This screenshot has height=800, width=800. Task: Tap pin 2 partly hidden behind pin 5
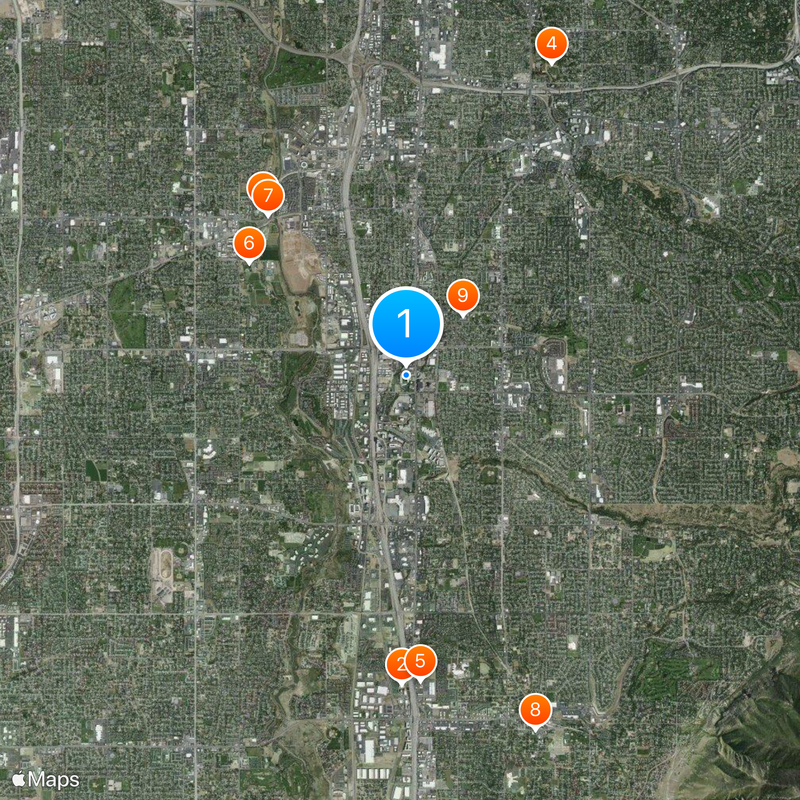coord(397,664)
